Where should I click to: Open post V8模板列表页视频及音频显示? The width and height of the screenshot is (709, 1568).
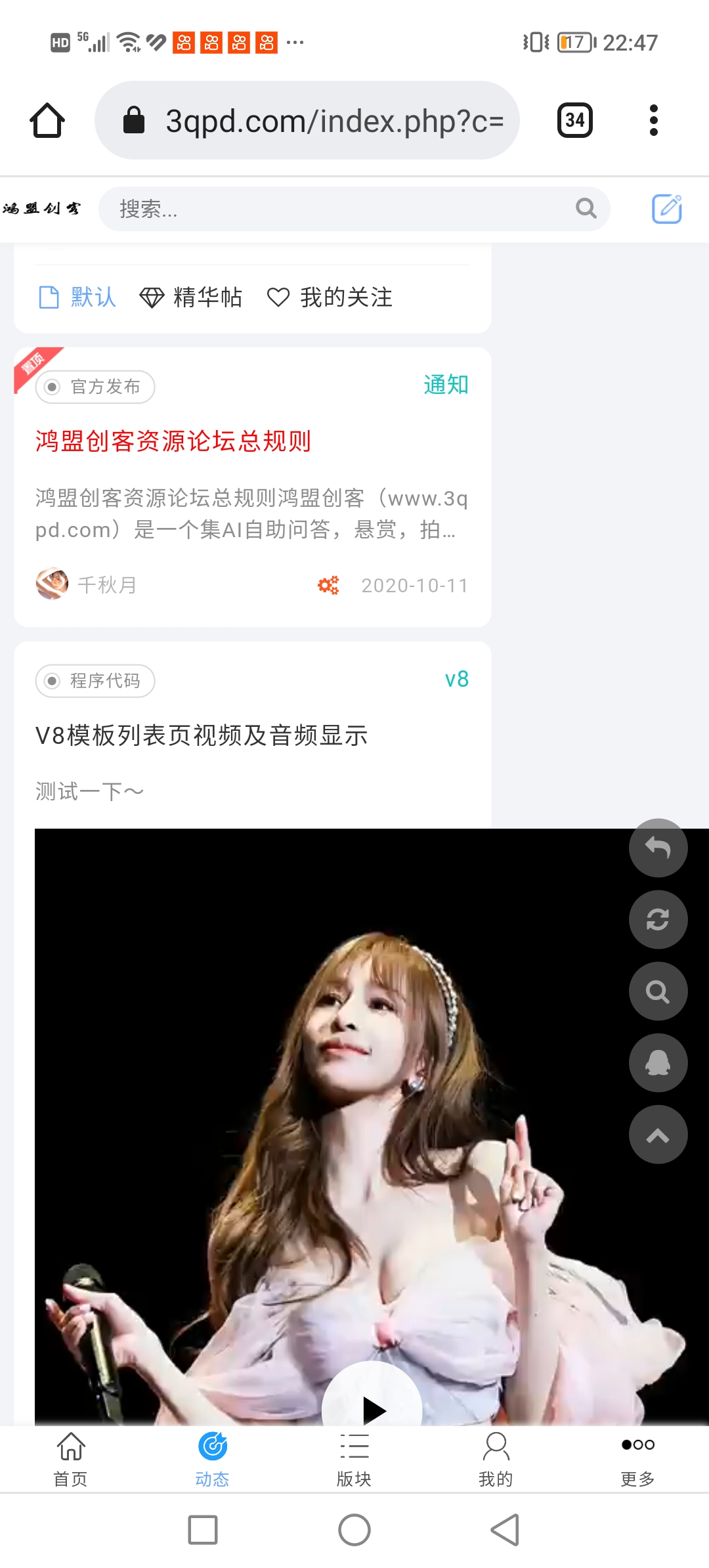tap(202, 735)
